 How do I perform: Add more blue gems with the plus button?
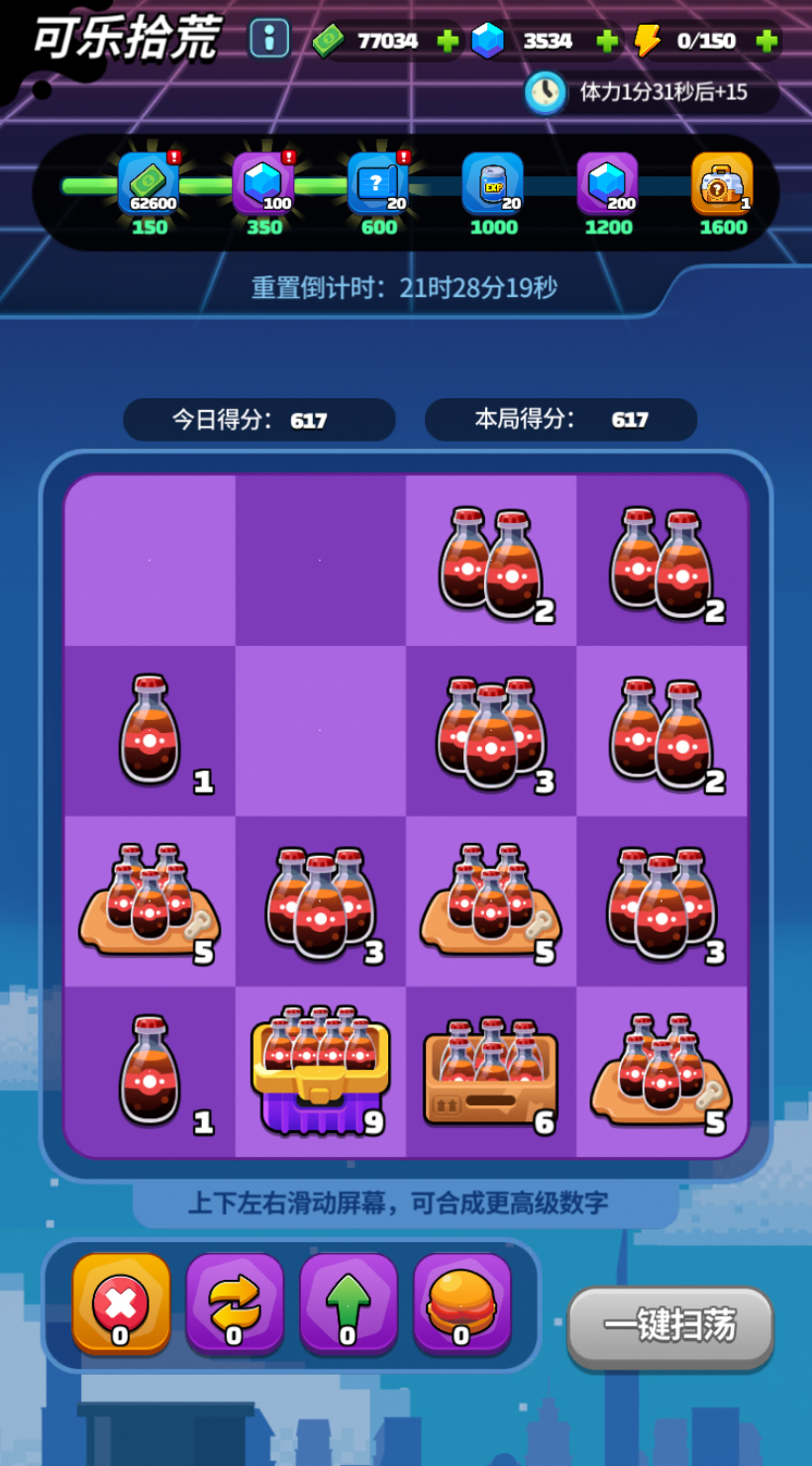[x=607, y=41]
